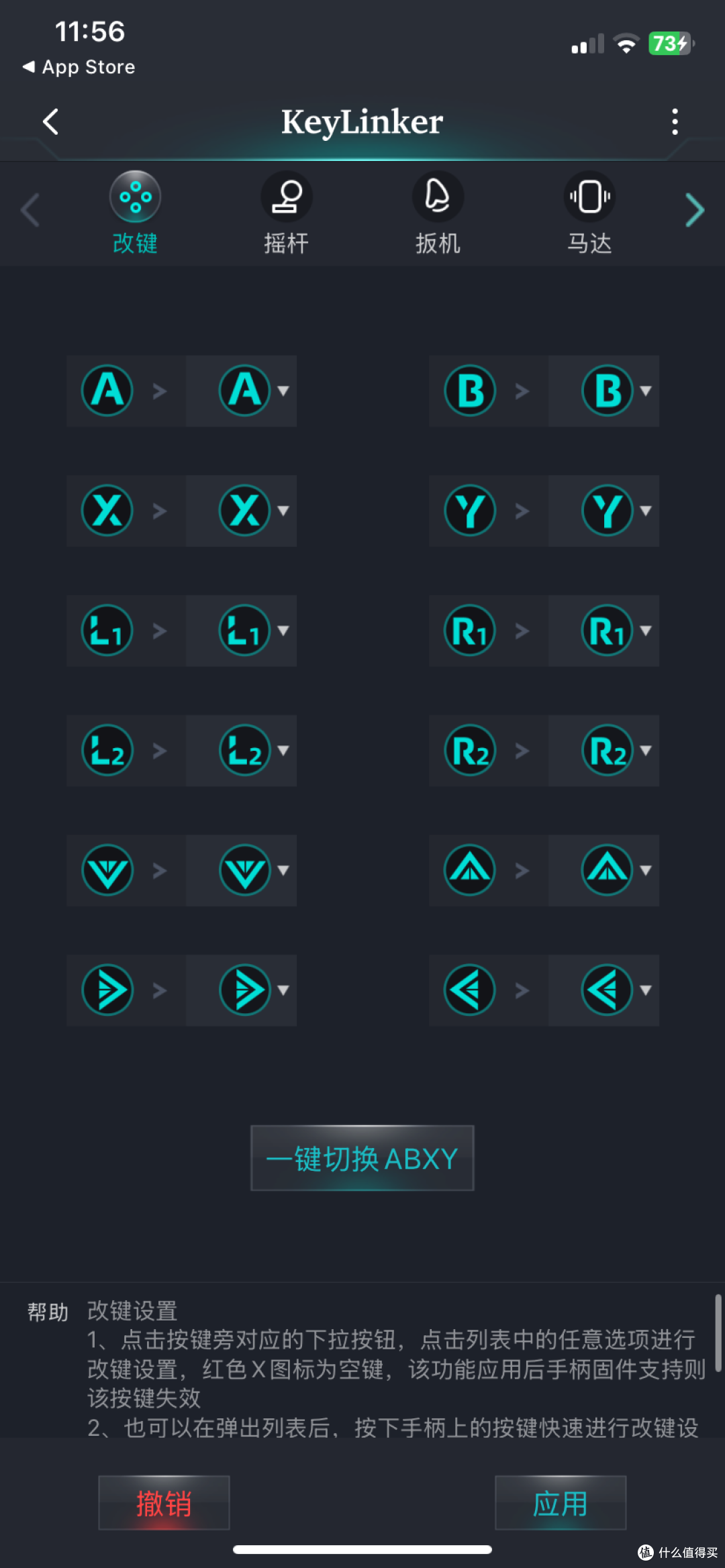Choose a new mapping for R1
Viewport: 725px width, 1568px height.
(604, 631)
